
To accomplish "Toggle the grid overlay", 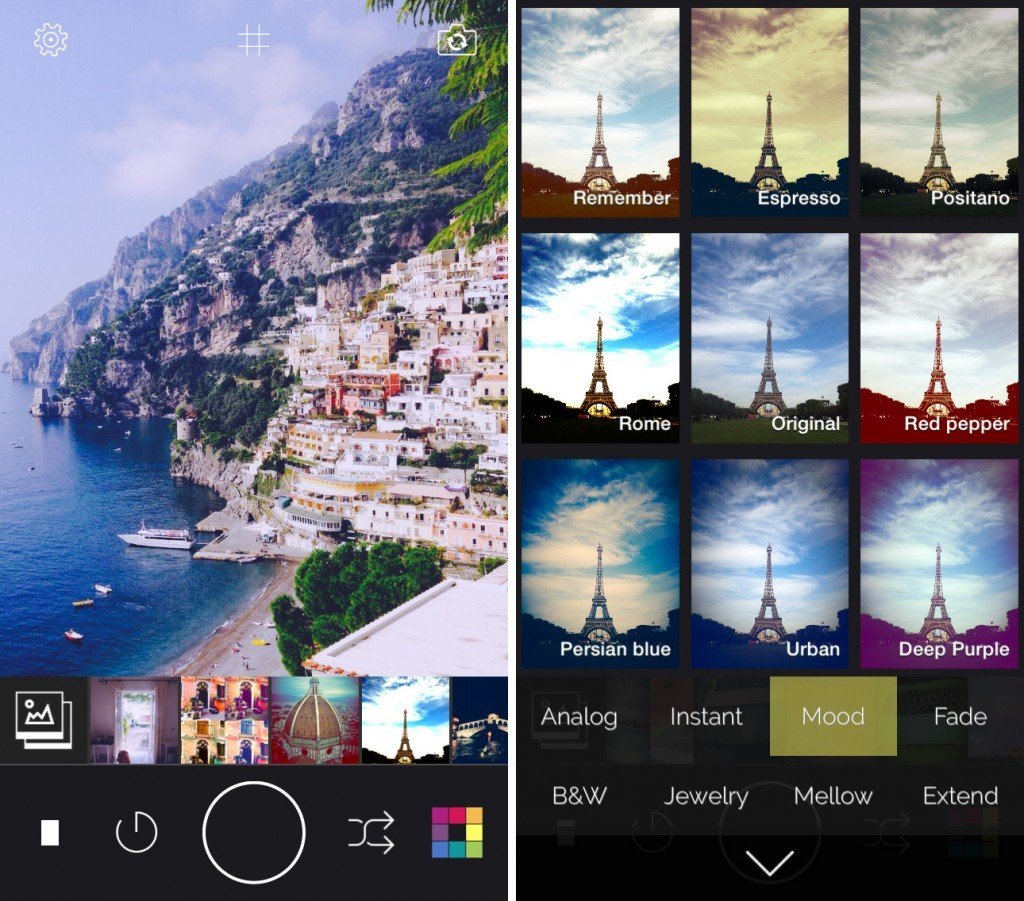I will 254,40.
